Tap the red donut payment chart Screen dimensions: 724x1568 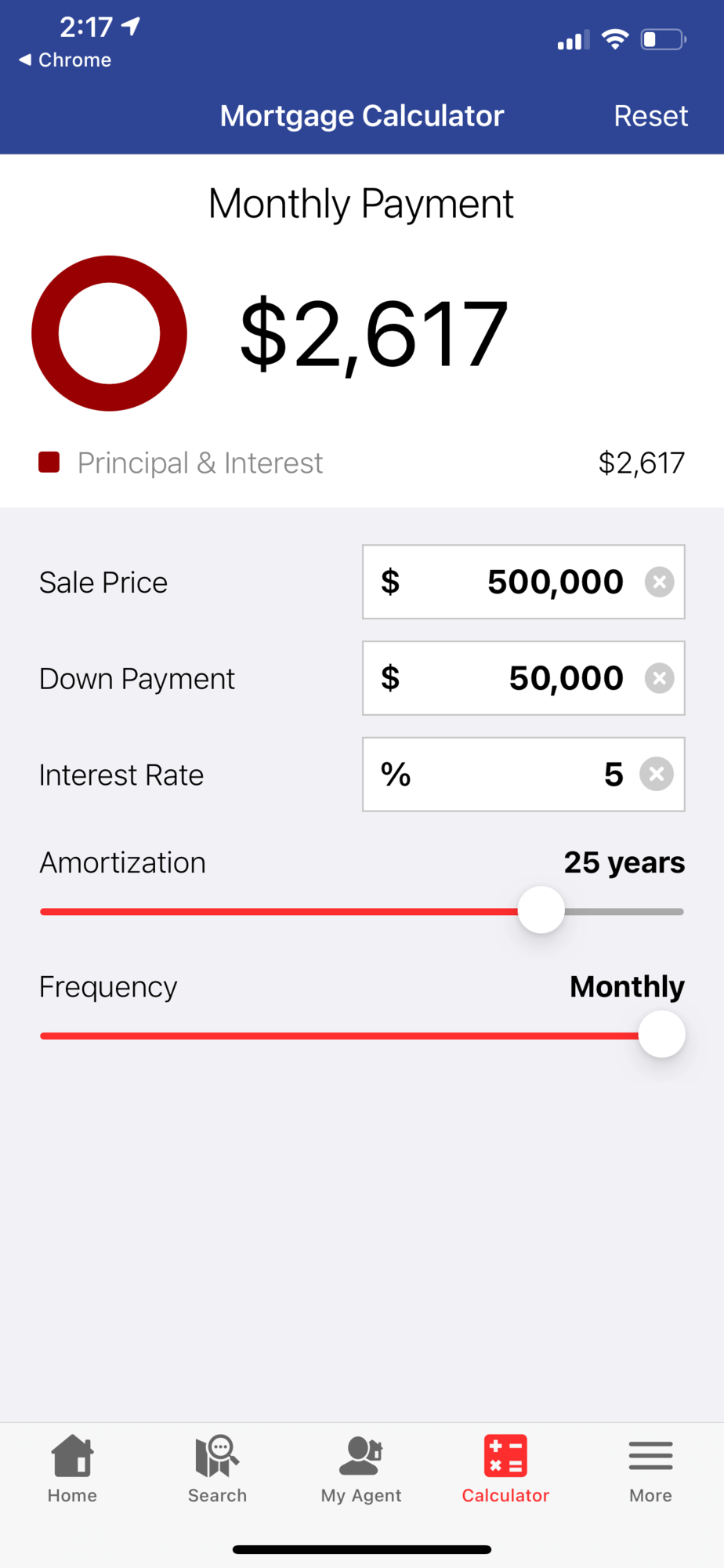(x=109, y=334)
